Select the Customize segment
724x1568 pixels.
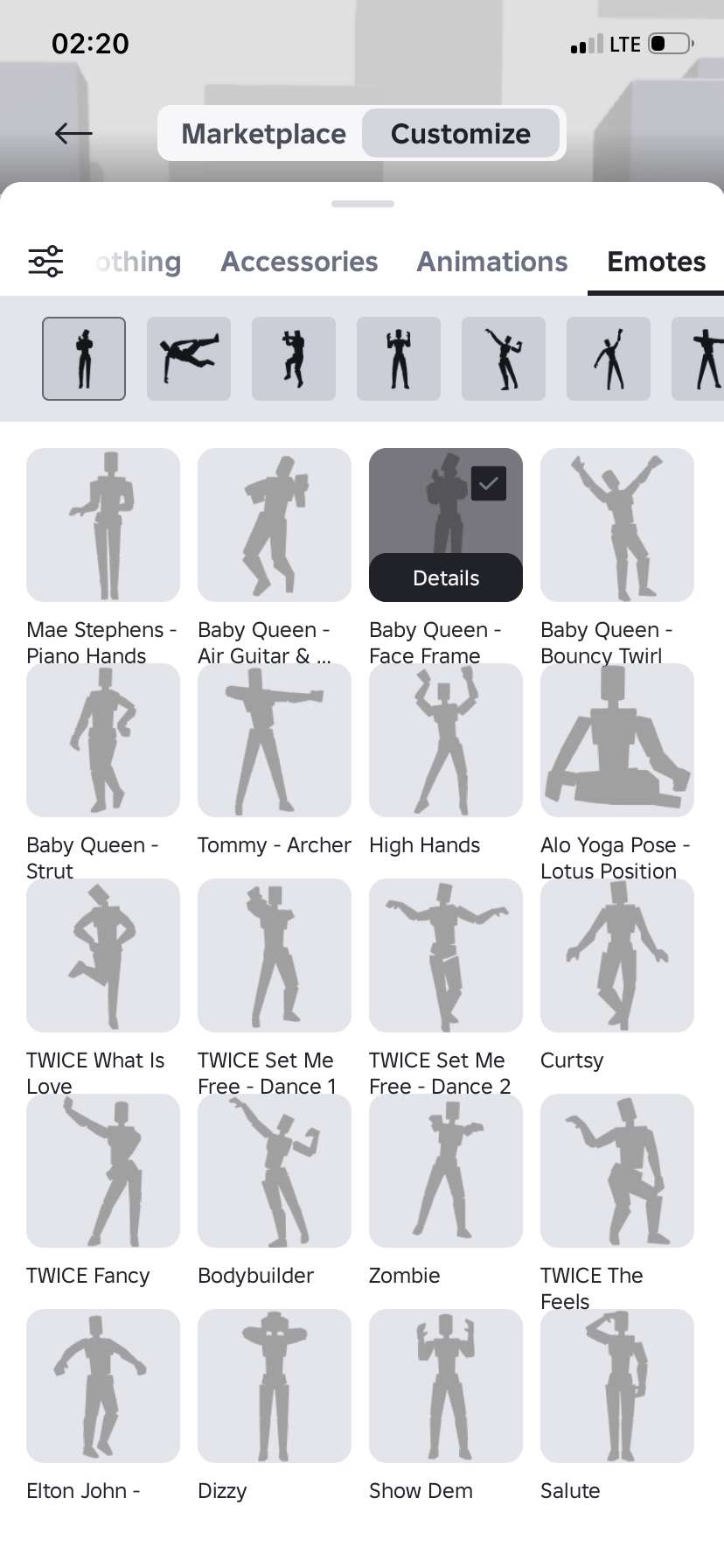coord(460,133)
